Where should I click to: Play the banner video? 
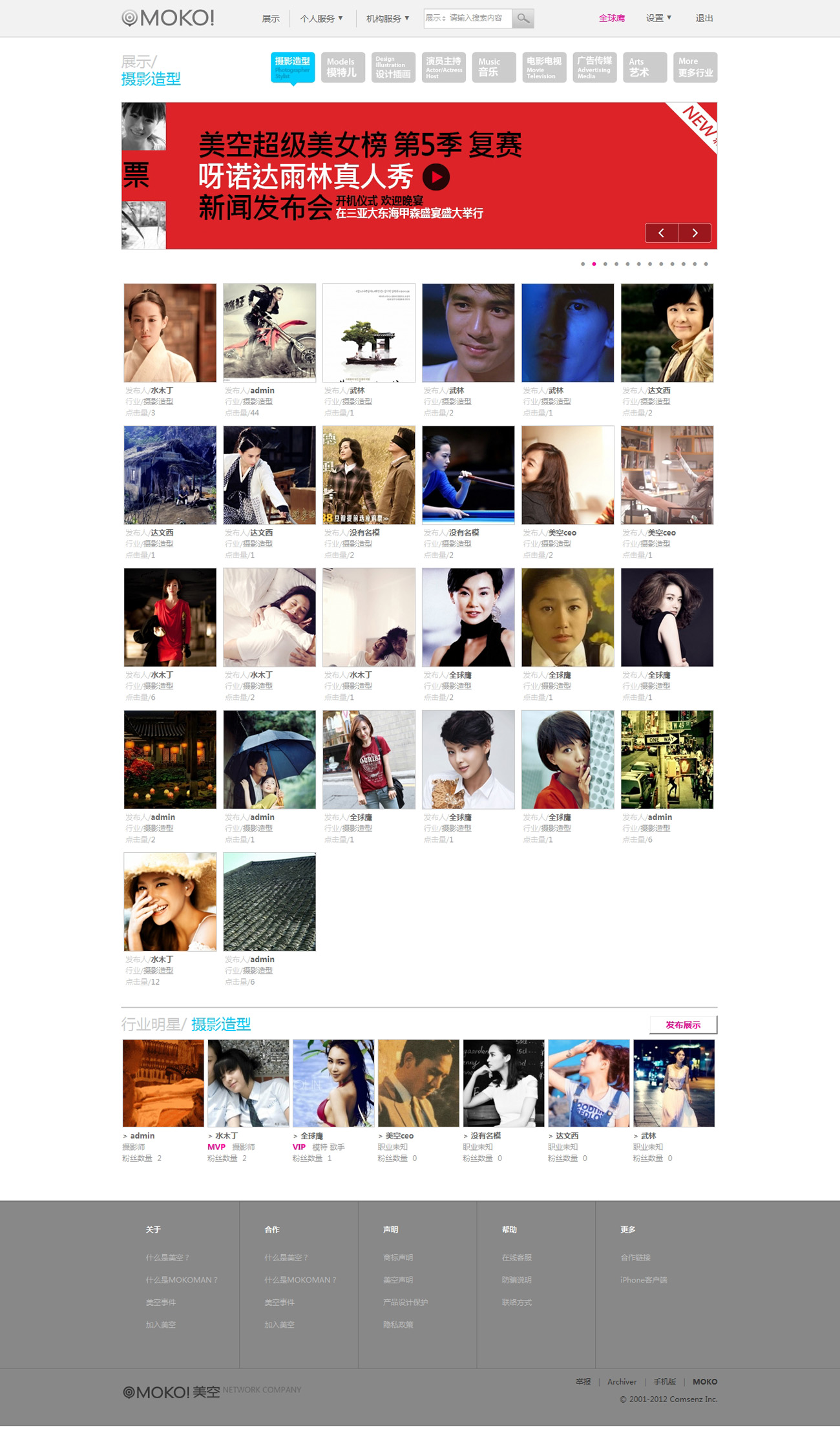pyautogui.click(x=436, y=177)
